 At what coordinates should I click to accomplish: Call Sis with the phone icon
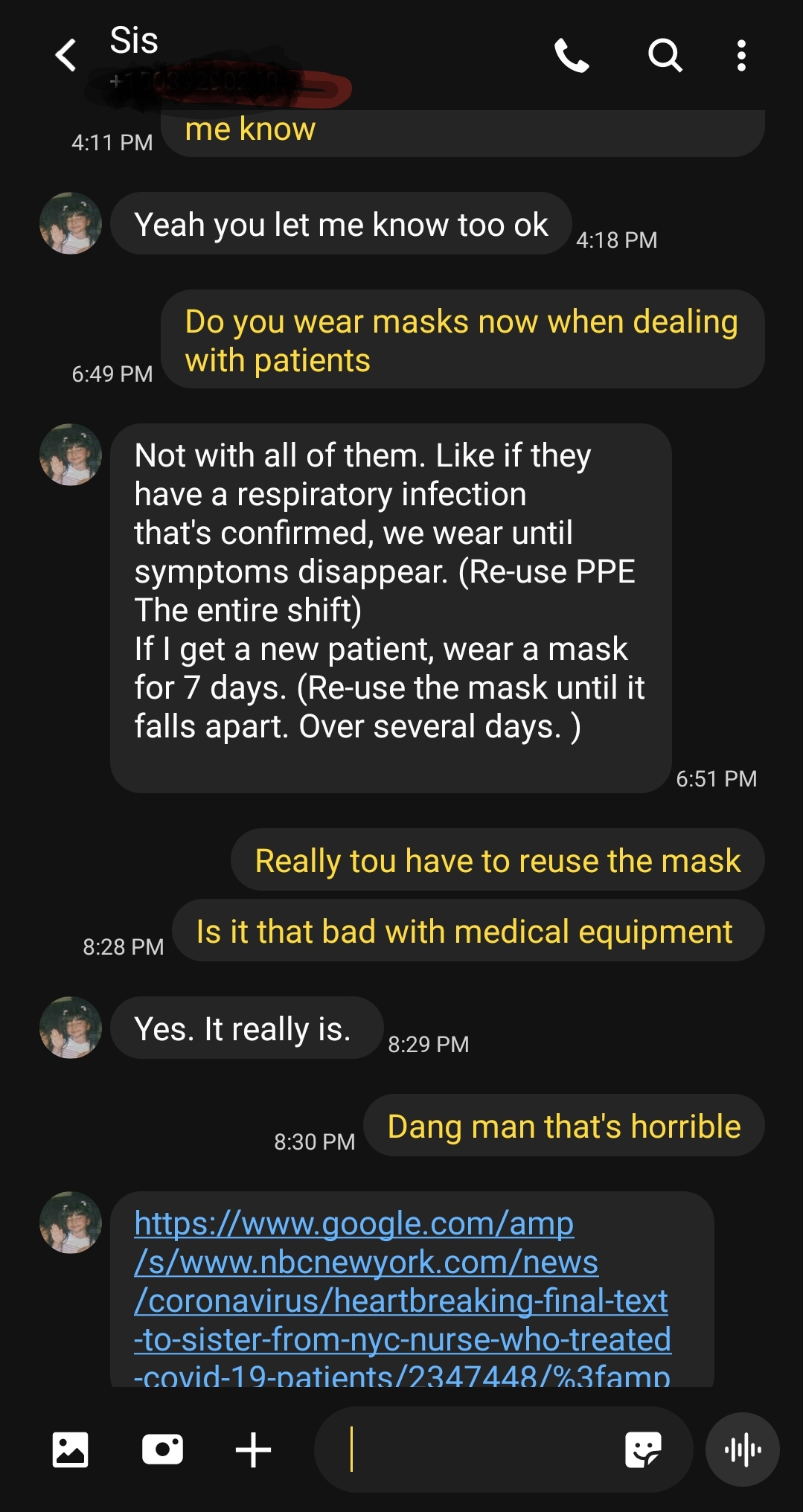[572, 56]
